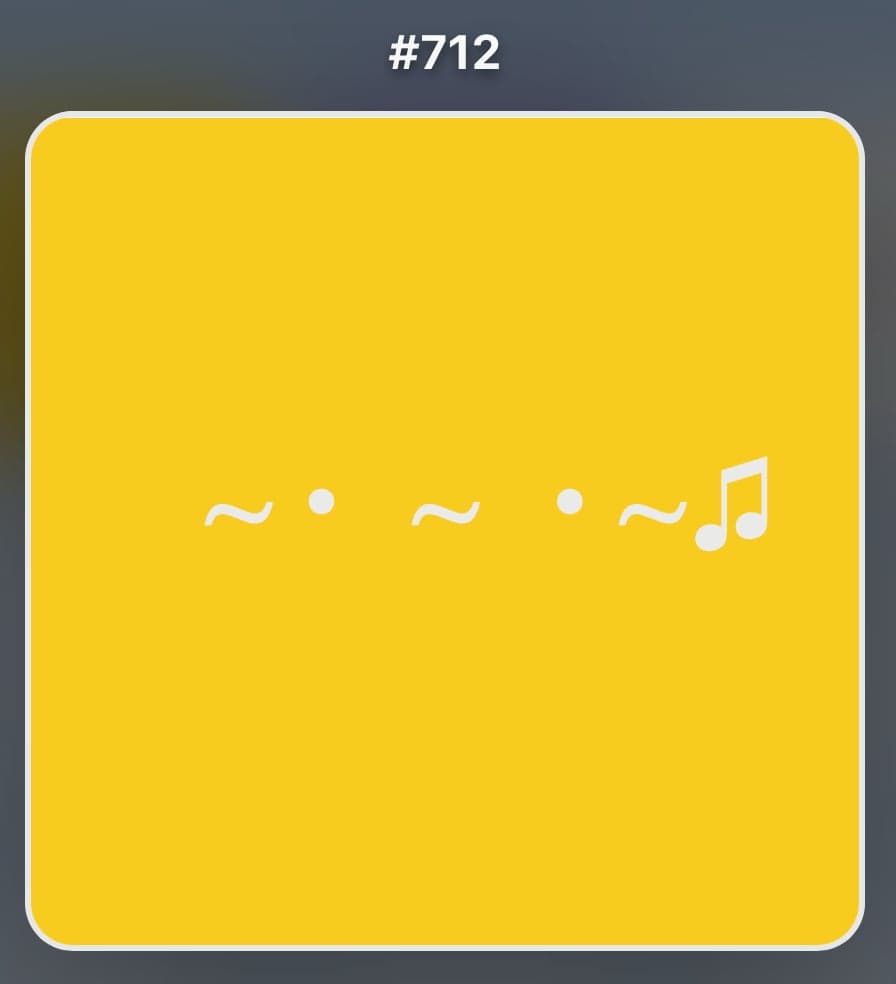Open the yellow #712 card
The width and height of the screenshot is (896, 984).
coord(444,530)
